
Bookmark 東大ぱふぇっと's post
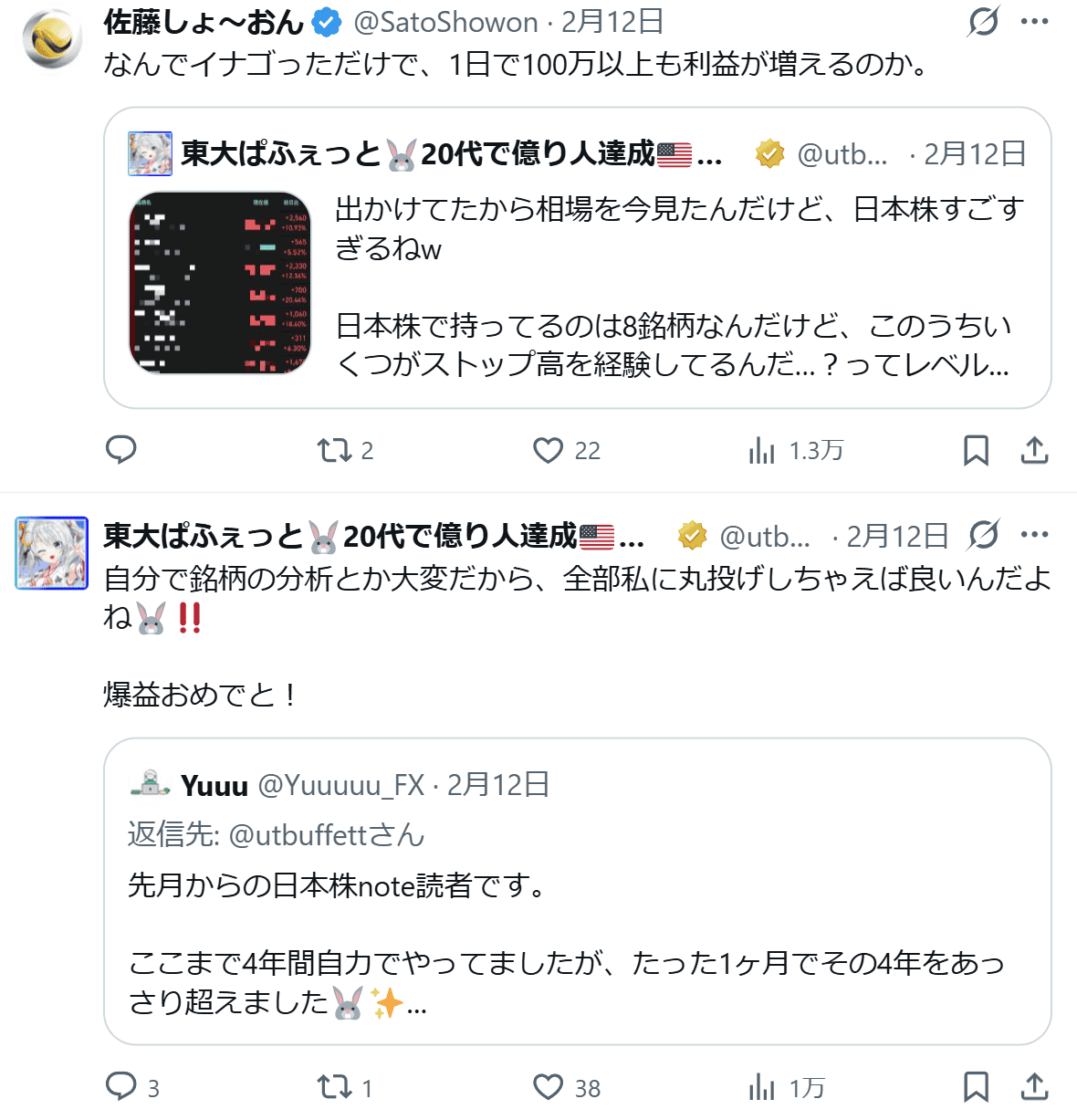[976, 1087]
